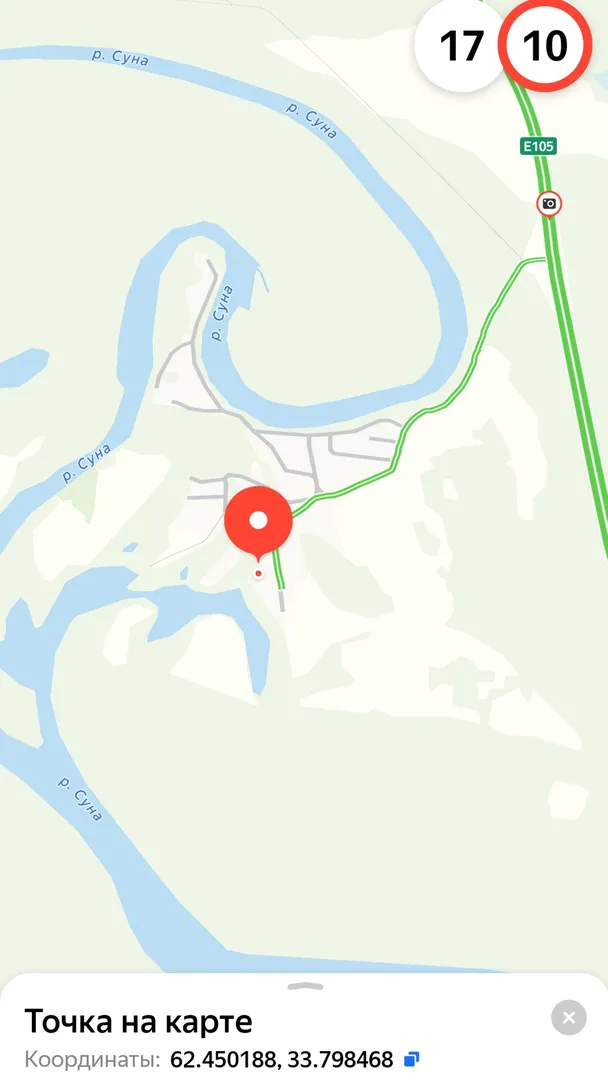Copy the point coordinates
608x1080 pixels.
411,1059
